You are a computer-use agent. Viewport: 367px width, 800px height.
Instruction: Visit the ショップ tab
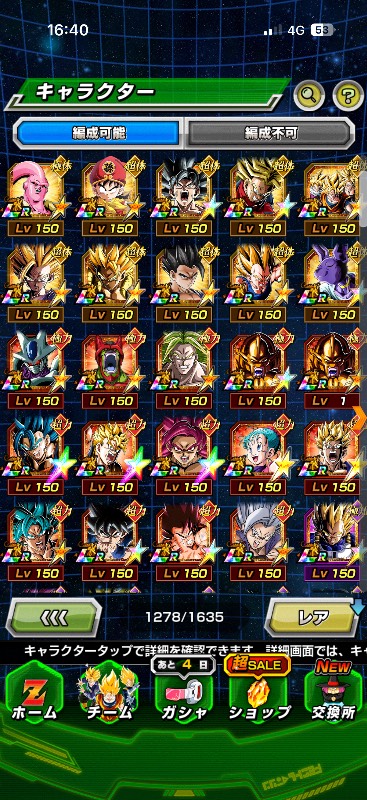tap(258, 695)
